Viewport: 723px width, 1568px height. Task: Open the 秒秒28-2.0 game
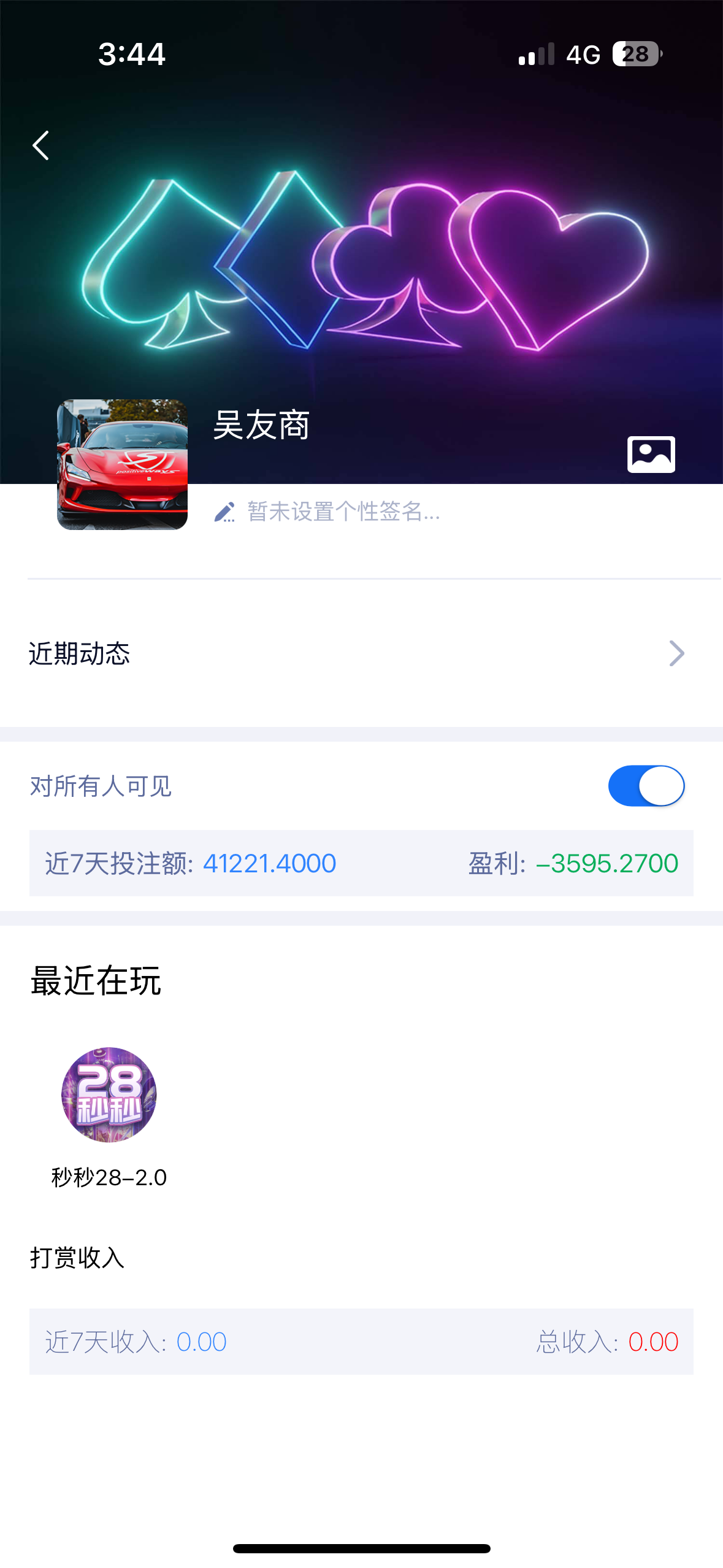(109, 1095)
